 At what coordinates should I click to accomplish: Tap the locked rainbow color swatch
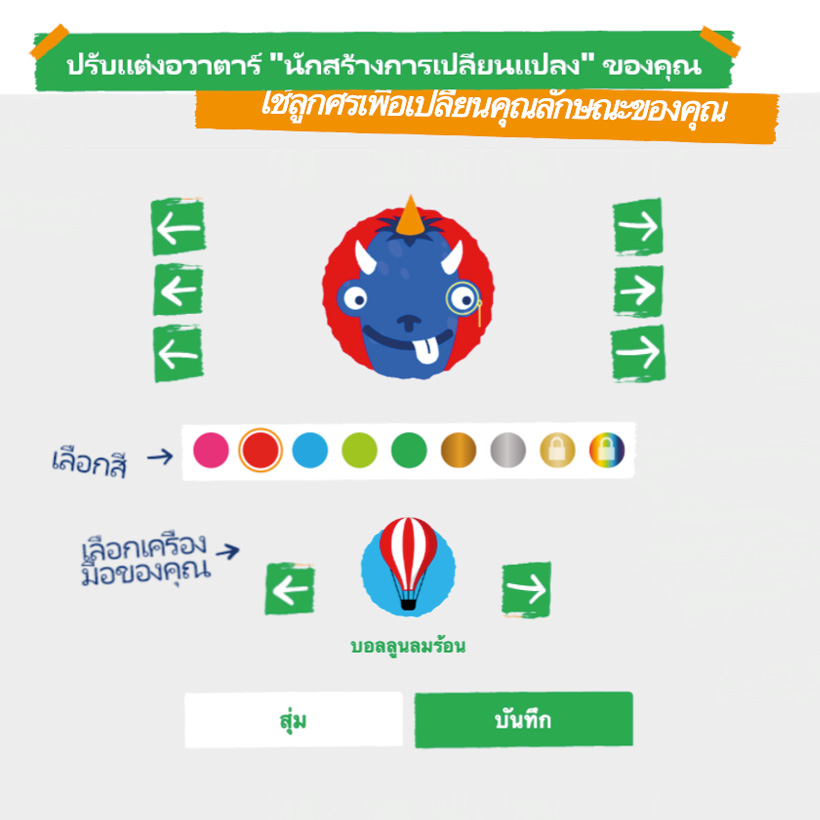606,450
